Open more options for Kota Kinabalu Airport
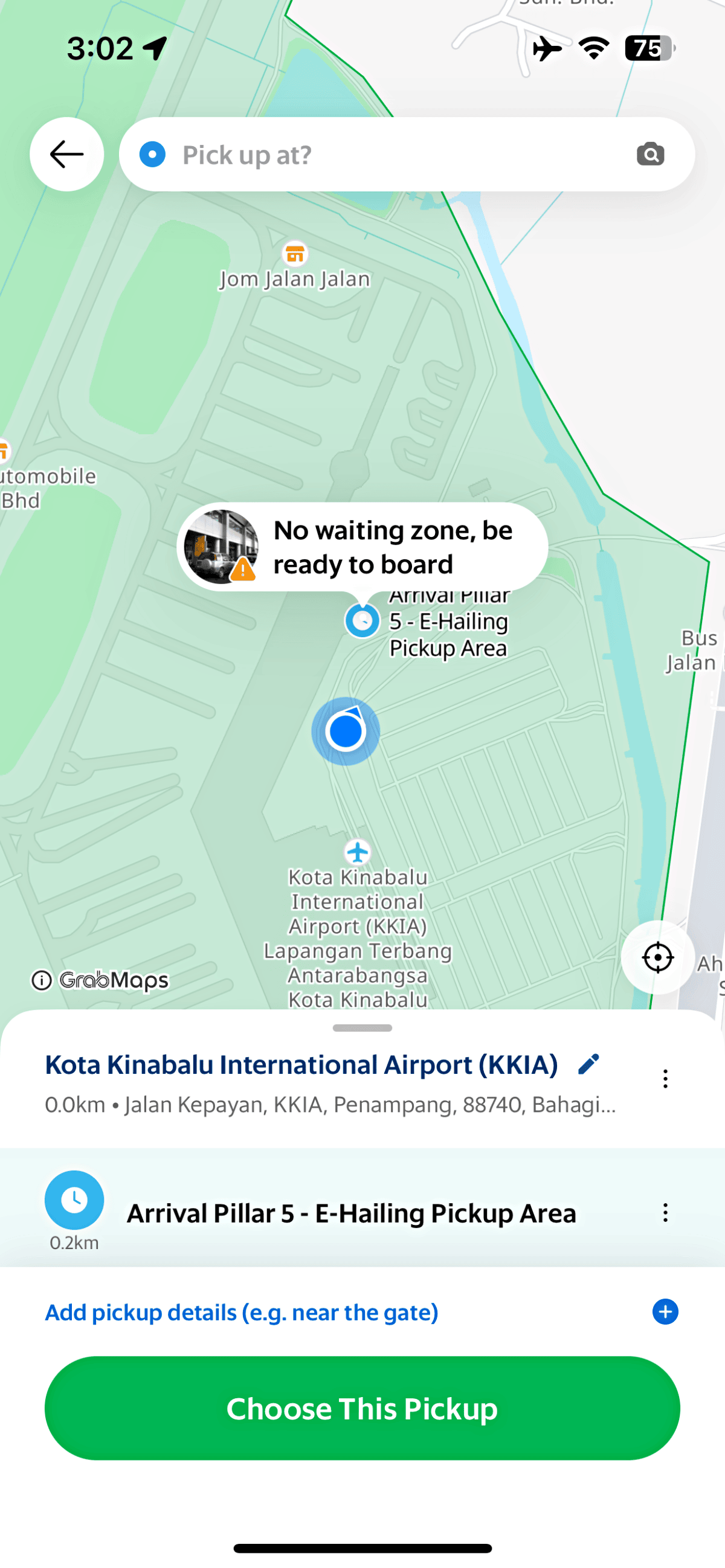Viewport: 725px width, 1568px height. click(665, 1079)
